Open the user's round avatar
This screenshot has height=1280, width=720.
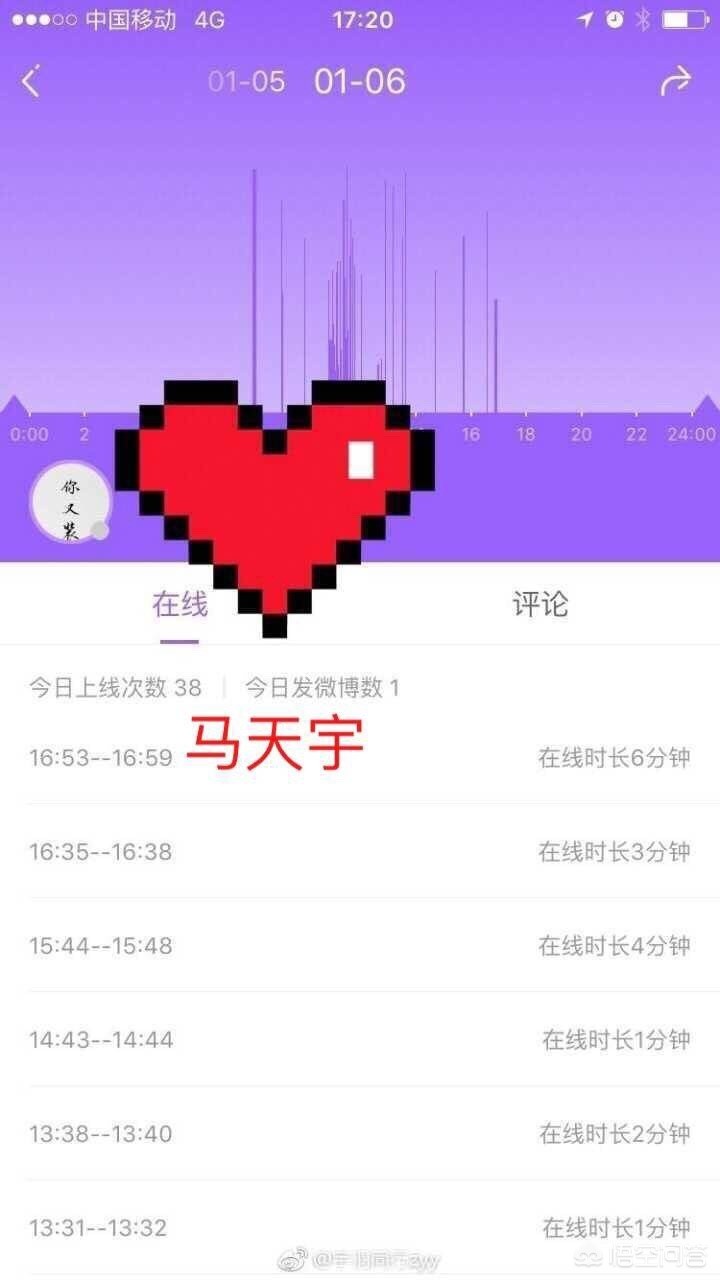(70, 502)
